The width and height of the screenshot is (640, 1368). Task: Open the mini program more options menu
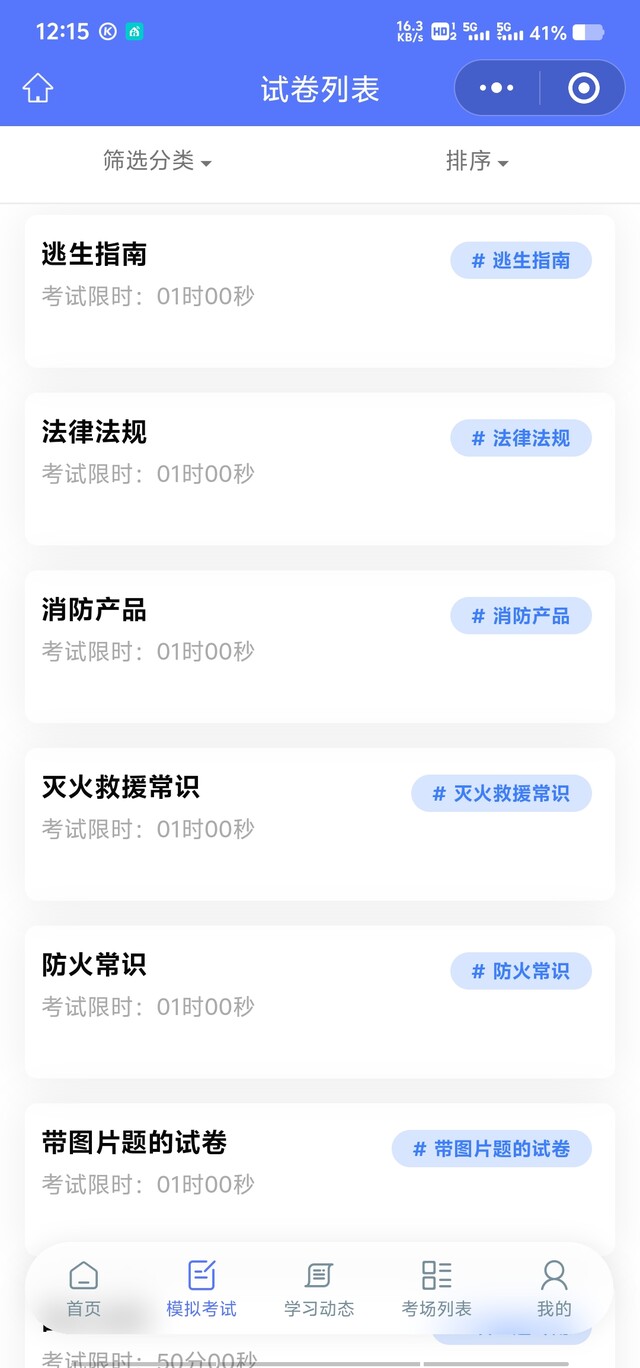(496, 88)
